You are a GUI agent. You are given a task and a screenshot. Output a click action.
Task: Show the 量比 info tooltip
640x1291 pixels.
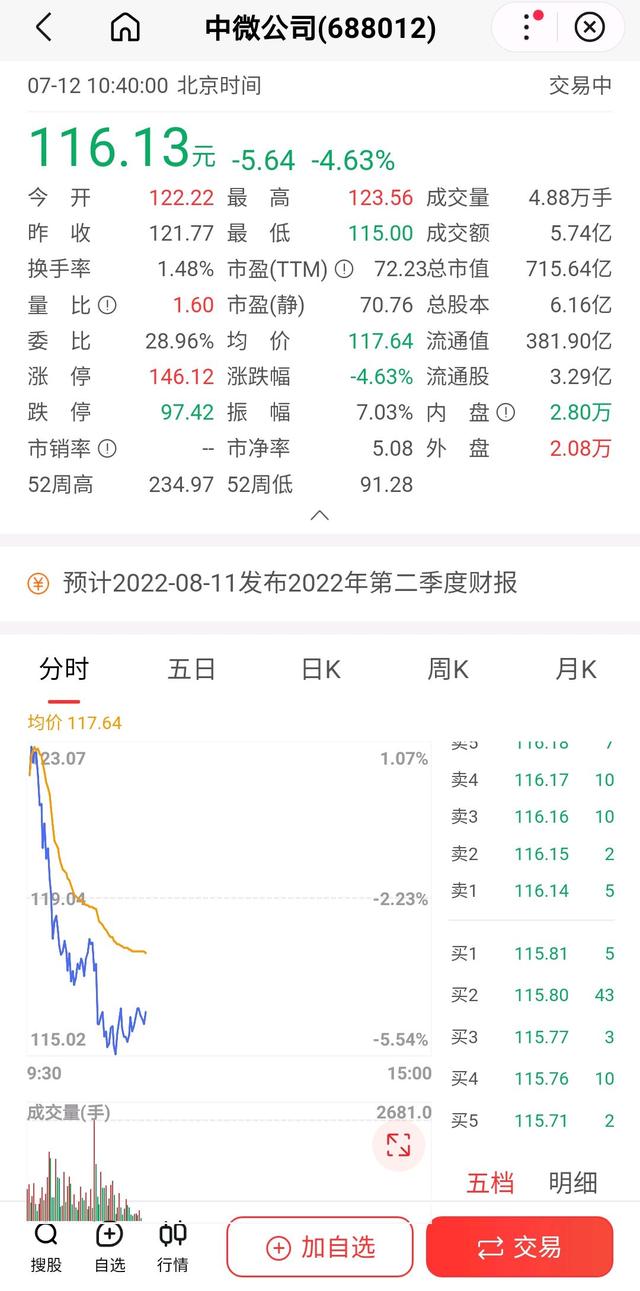107,305
